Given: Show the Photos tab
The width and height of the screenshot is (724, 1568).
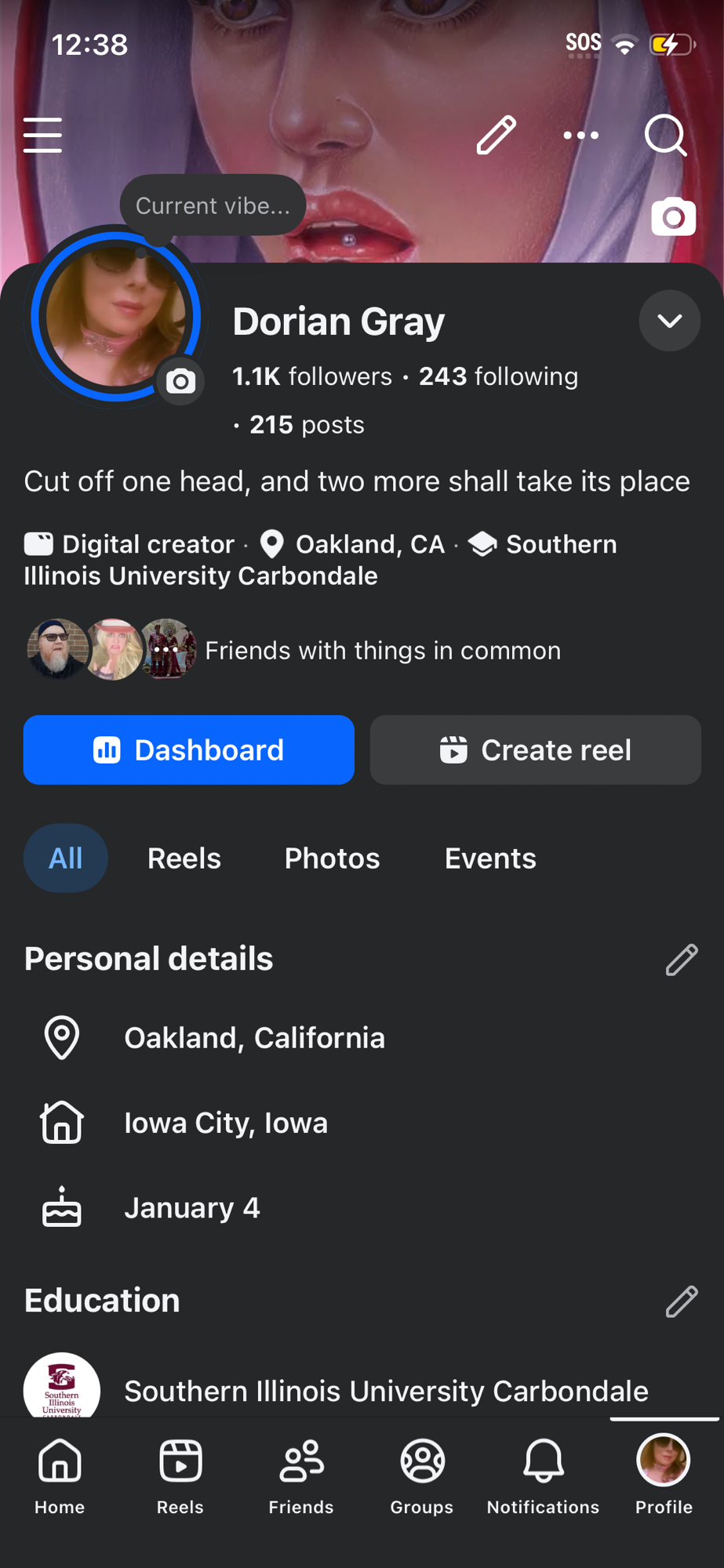Looking at the screenshot, I should pos(332,858).
